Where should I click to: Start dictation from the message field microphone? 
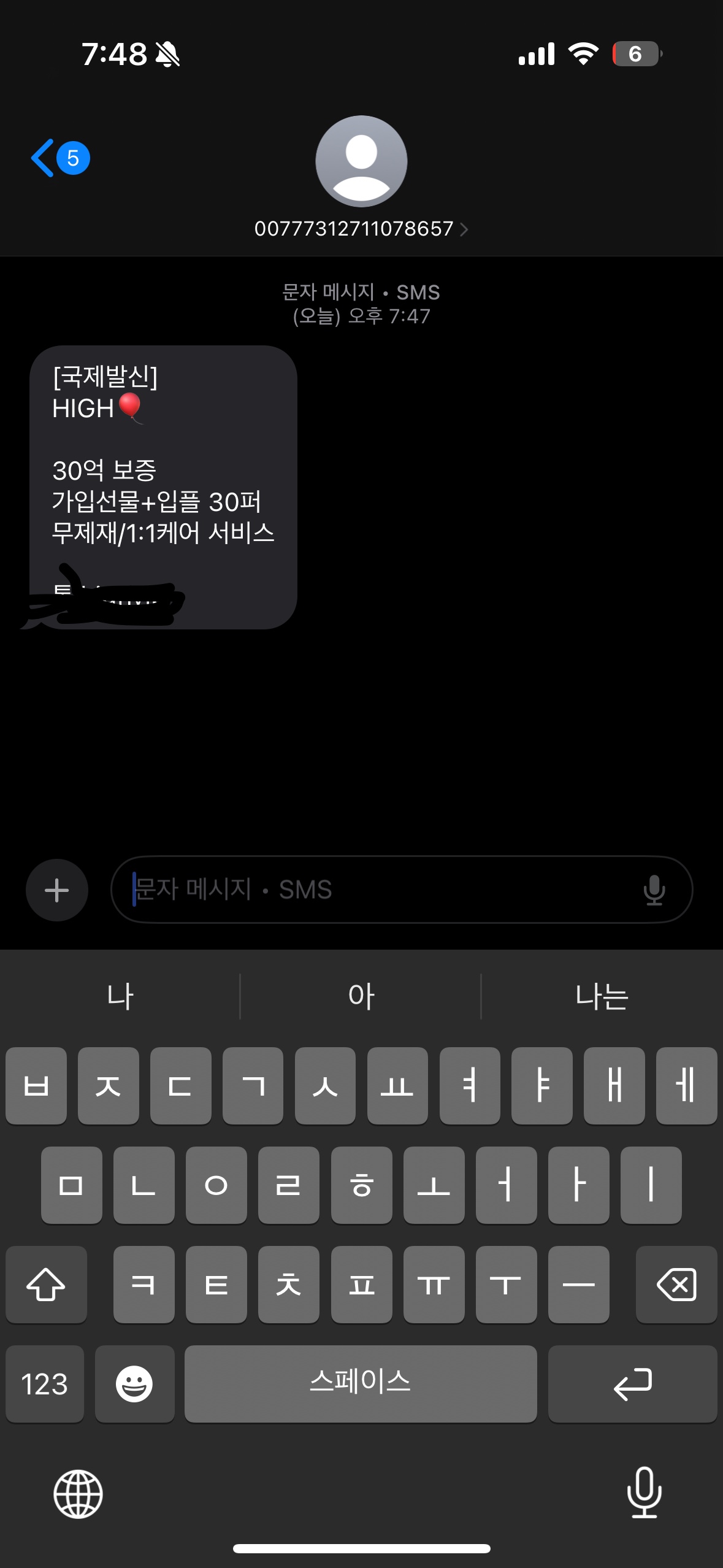pyautogui.click(x=654, y=890)
